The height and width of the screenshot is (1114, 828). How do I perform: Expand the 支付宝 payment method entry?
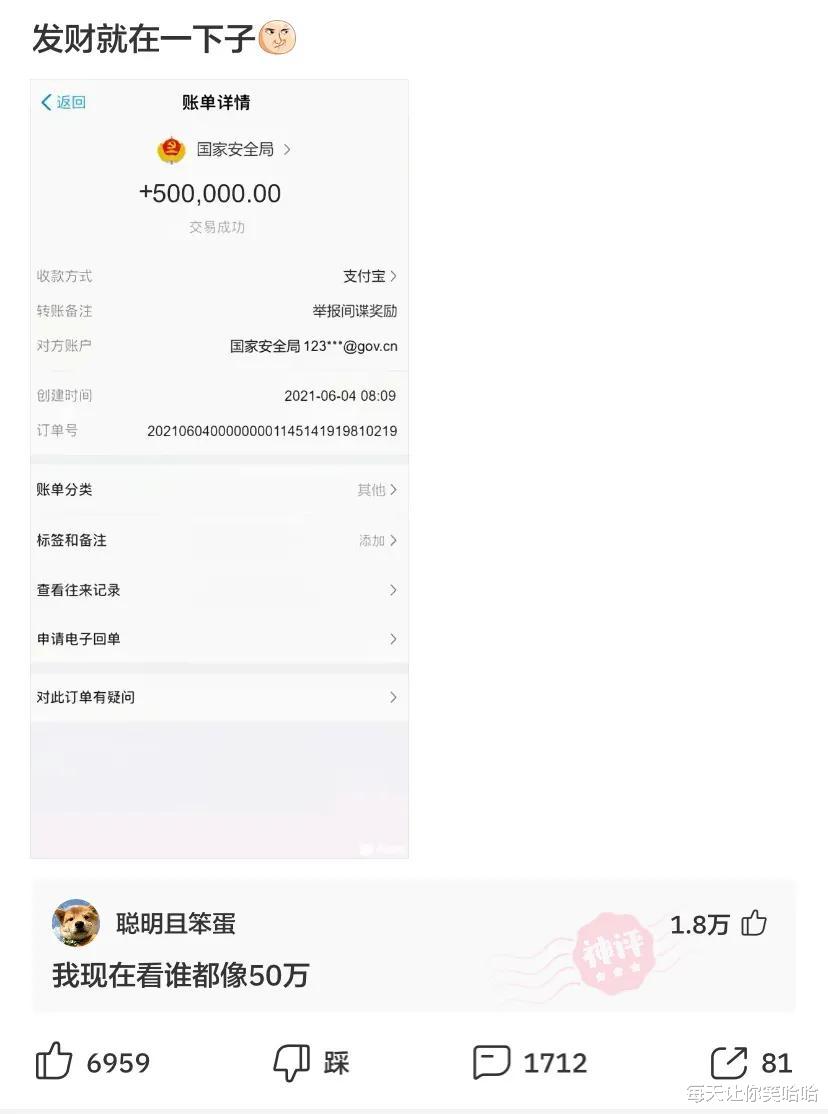[365, 276]
